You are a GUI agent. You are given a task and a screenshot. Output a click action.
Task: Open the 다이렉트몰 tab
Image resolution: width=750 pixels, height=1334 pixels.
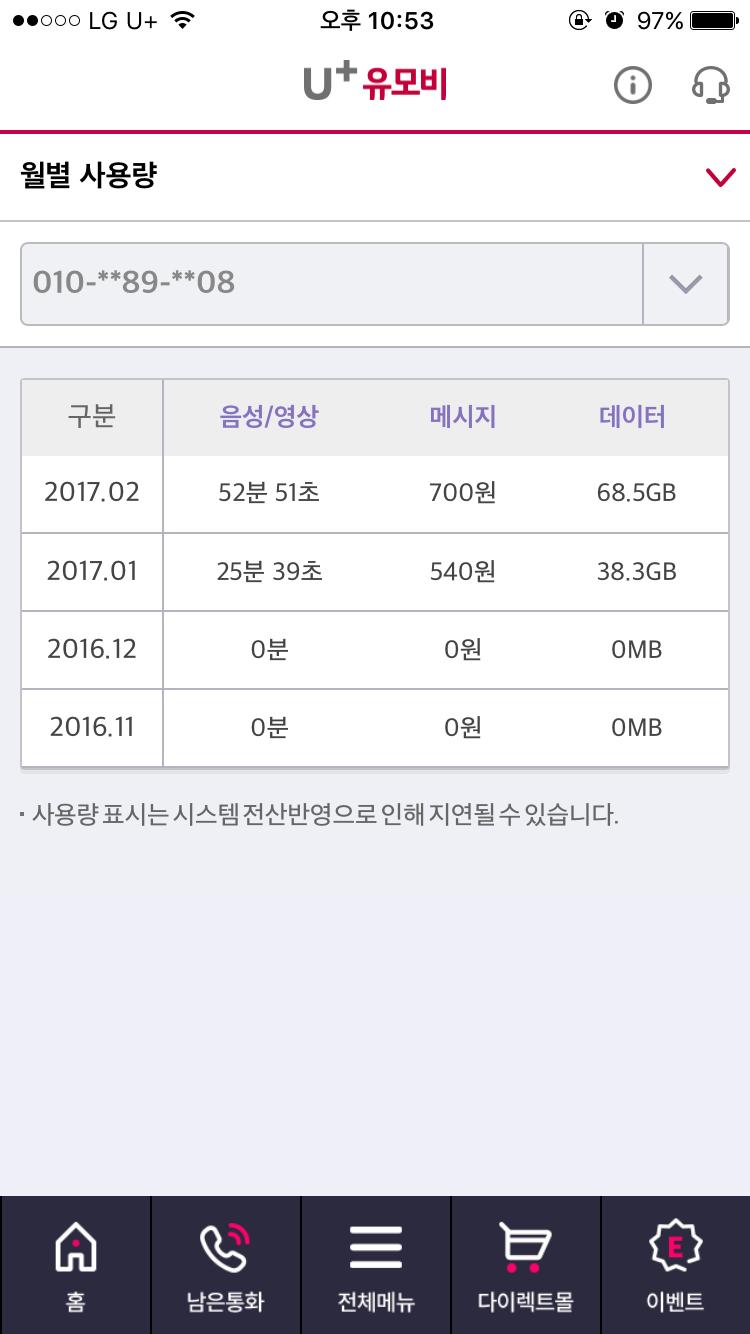[x=525, y=1266]
